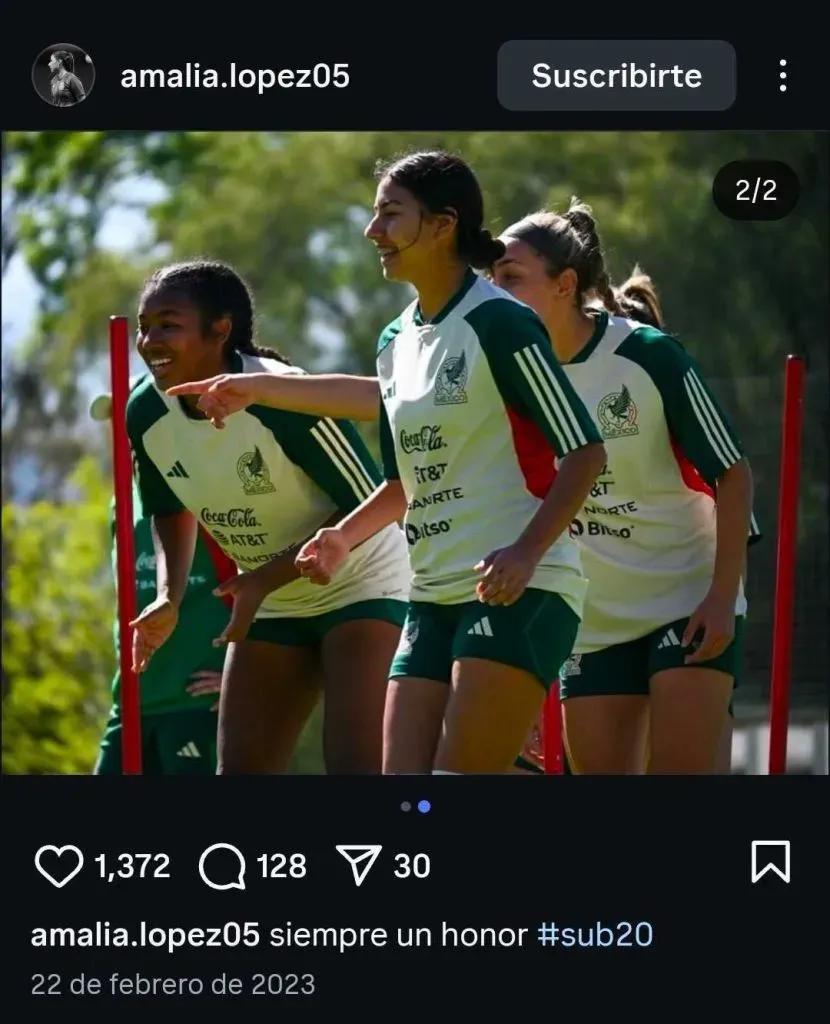Screen dimensions: 830x1024
Task: Tap the Suscribirte button
Action: click(616, 76)
